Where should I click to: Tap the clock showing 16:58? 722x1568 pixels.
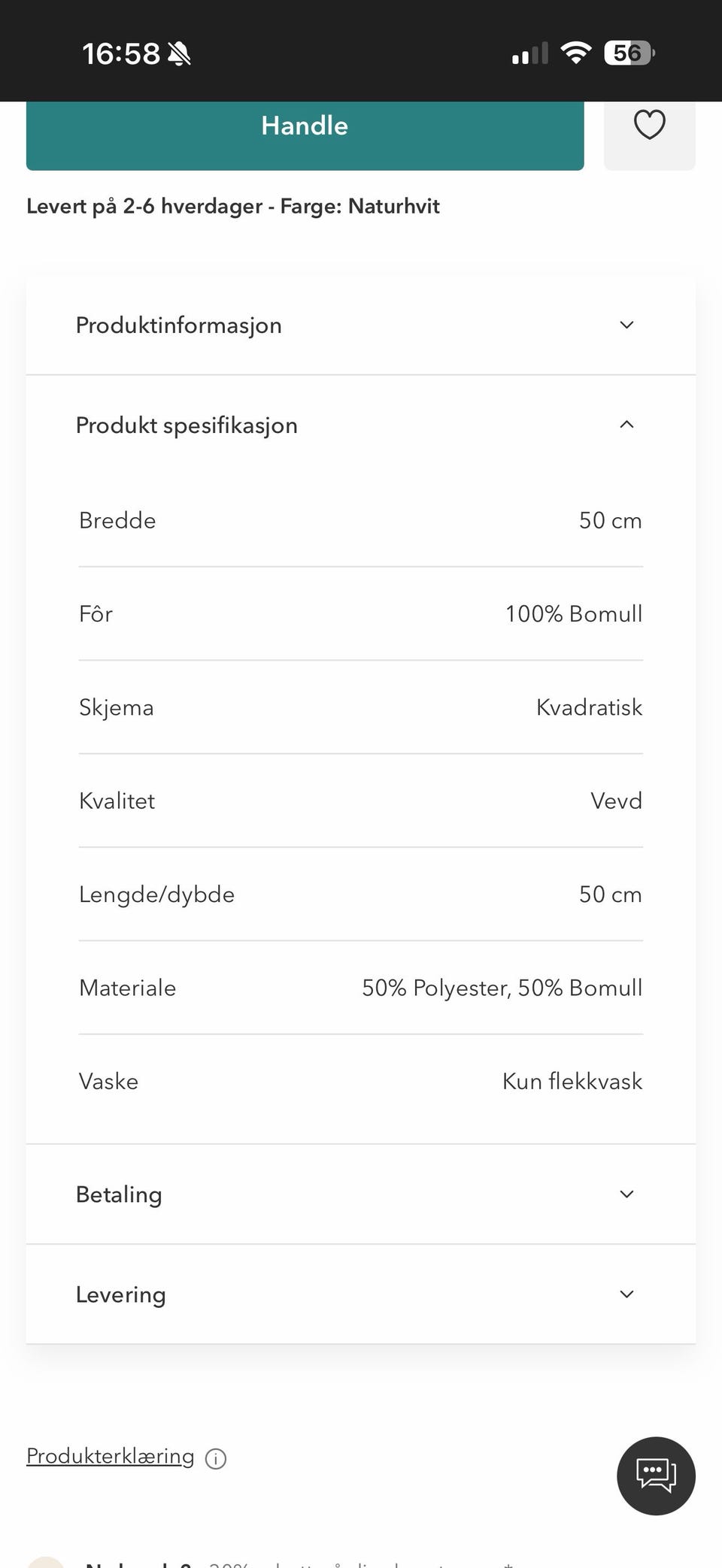pos(123,53)
